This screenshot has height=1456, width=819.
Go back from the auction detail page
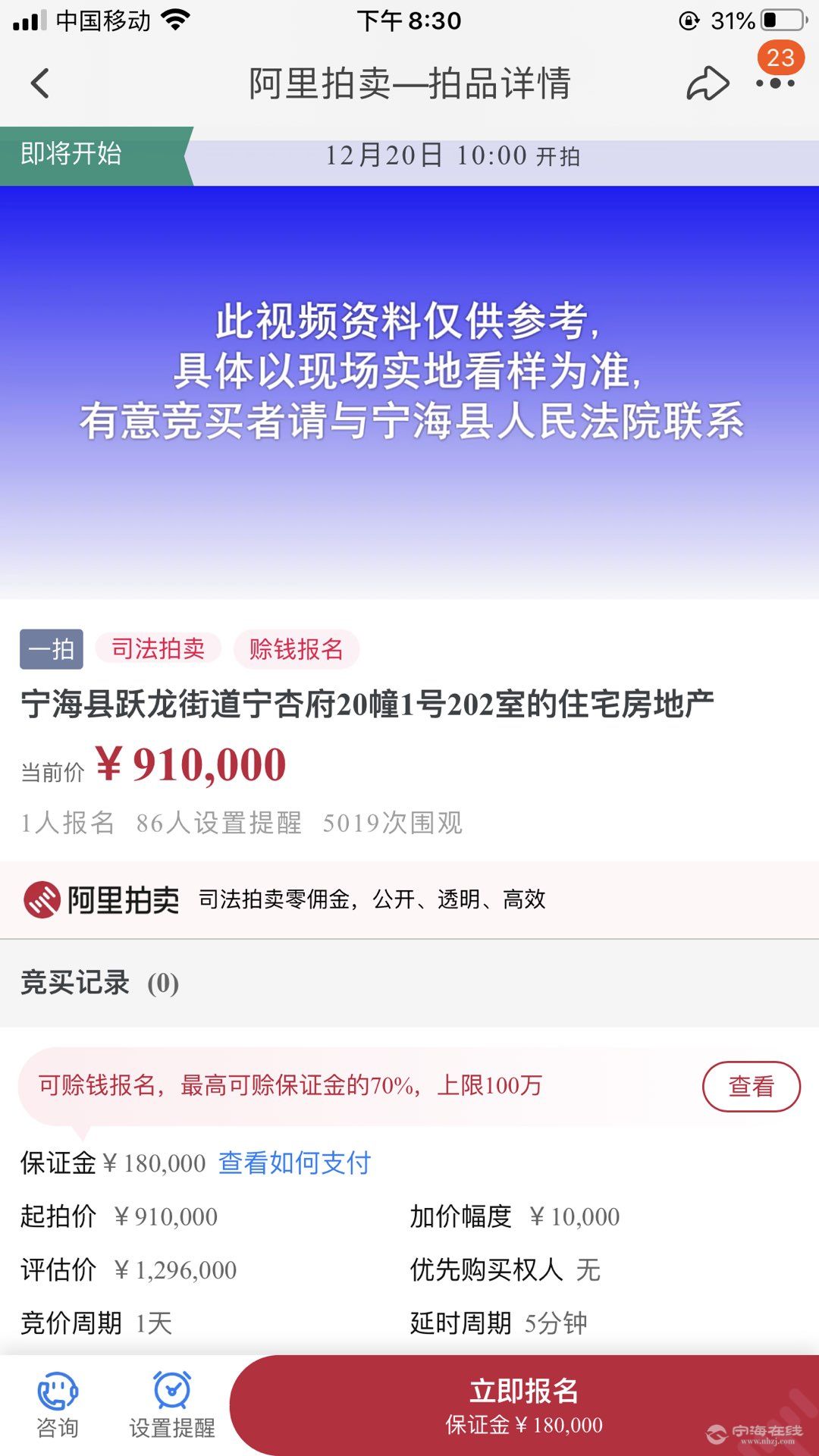pyautogui.click(x=41, y=83)
